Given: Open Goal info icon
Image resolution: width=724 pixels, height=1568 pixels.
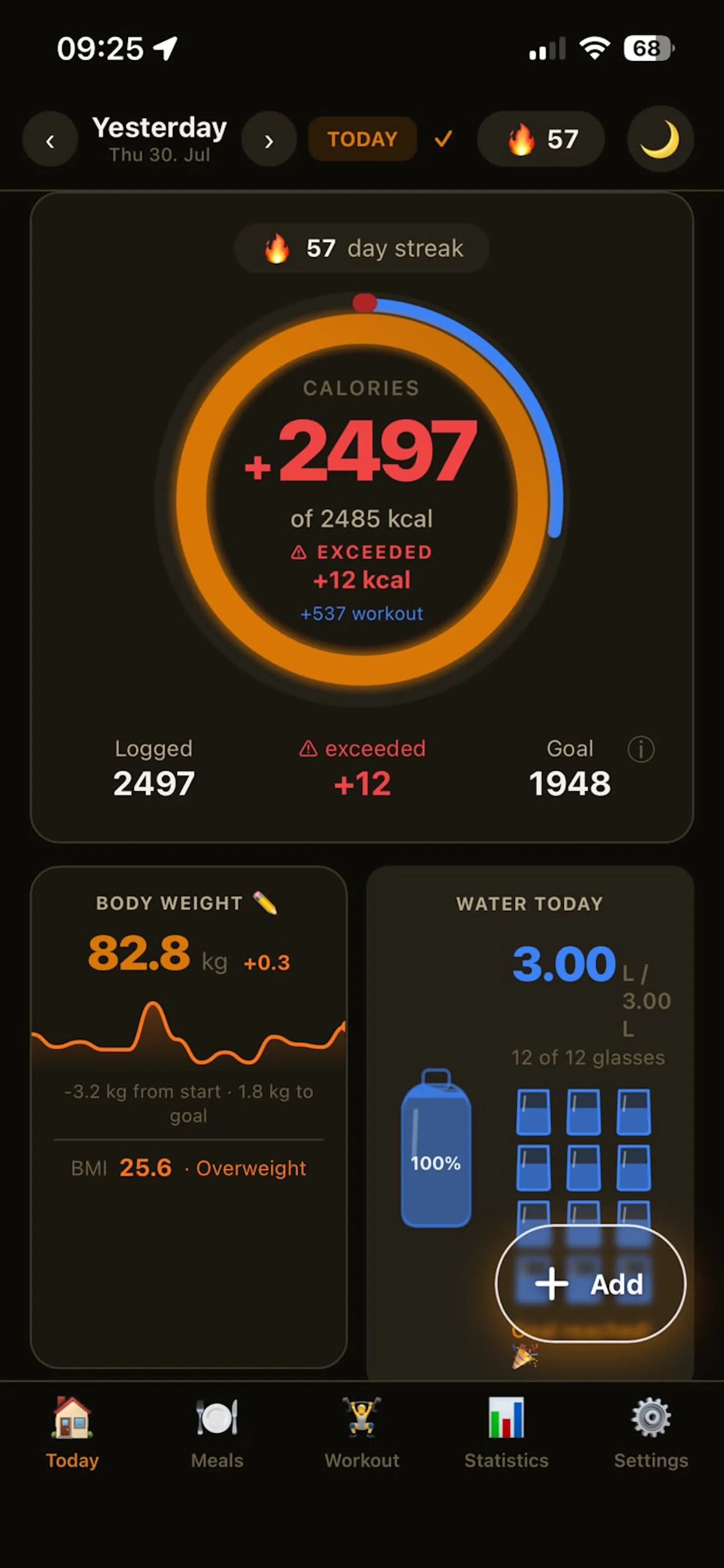Looking at the screenshot, I should point(641,749).
